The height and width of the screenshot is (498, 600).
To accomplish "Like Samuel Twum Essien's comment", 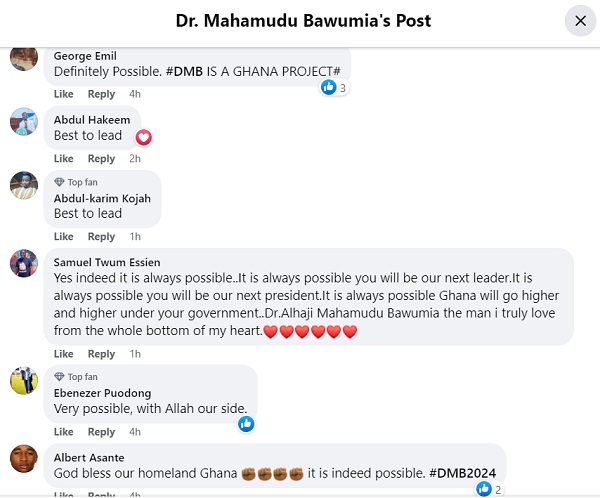I will click(63, 354).
